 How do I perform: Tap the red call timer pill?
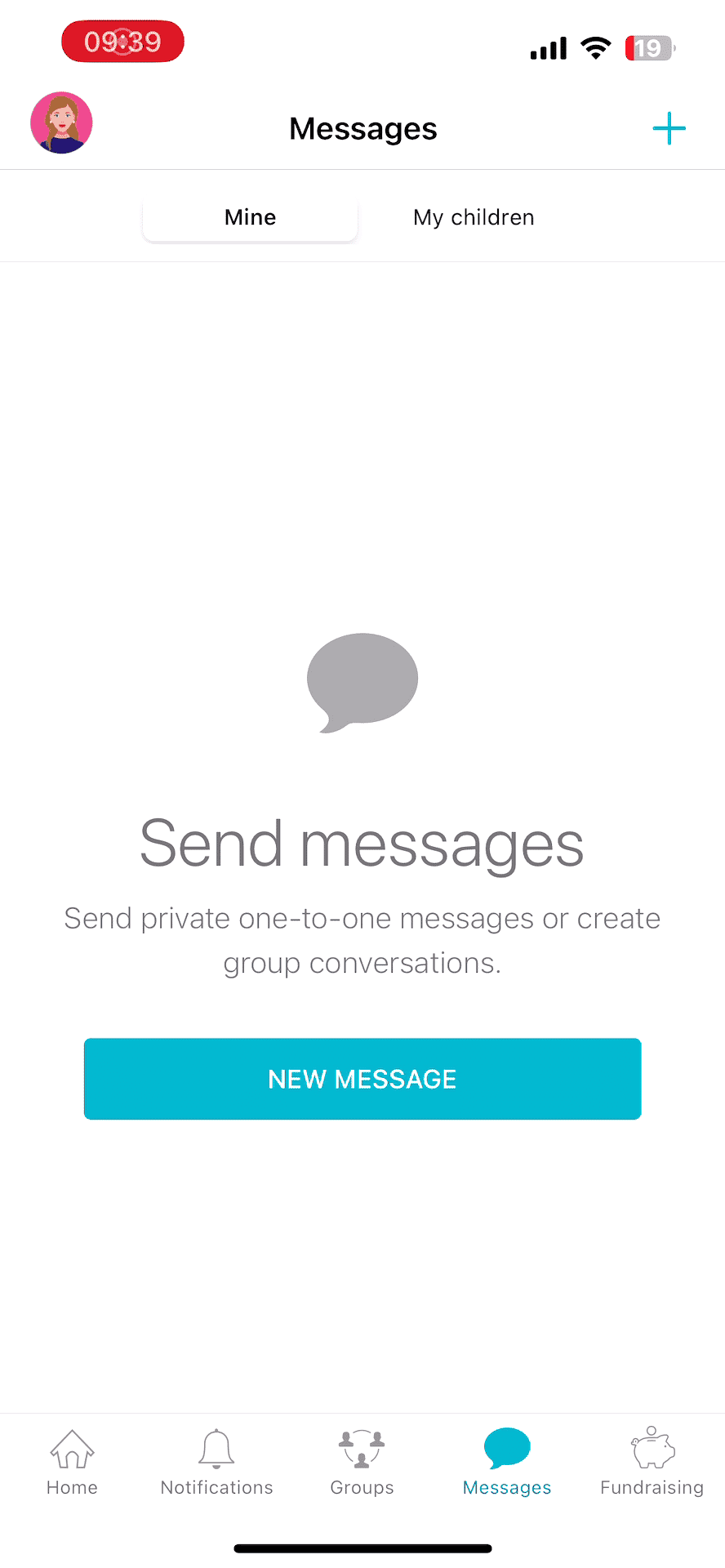122,41
